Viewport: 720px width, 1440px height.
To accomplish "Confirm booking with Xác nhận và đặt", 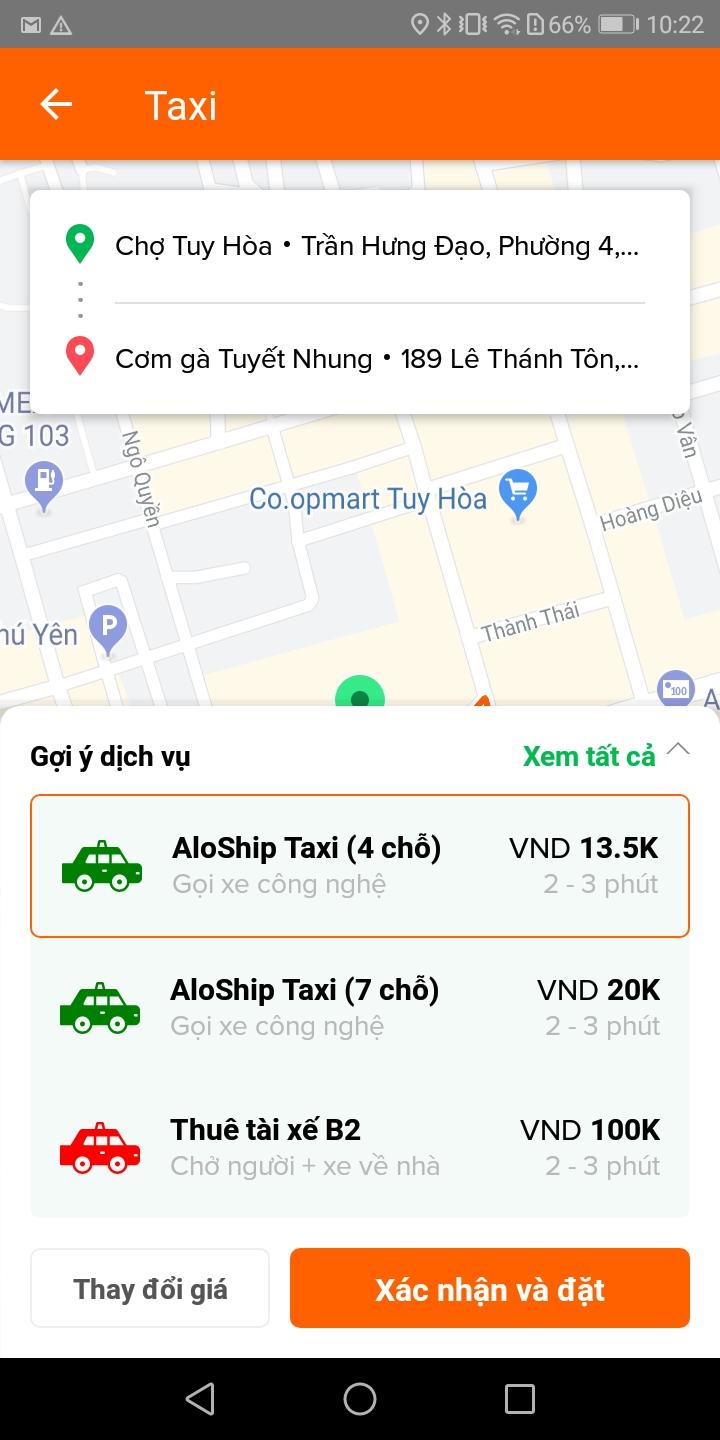I will click(x=490, y=1288).
